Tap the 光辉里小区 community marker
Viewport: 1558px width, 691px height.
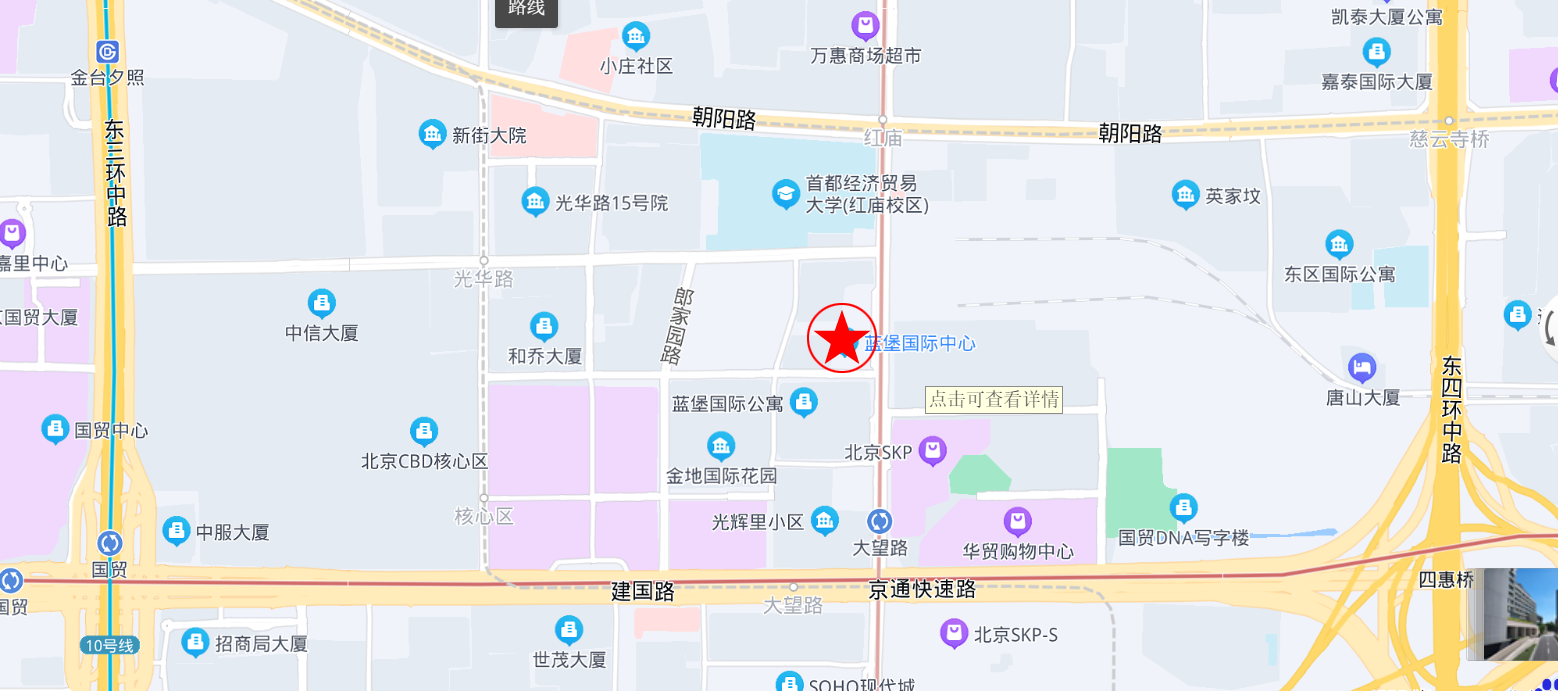coord(825,520)
